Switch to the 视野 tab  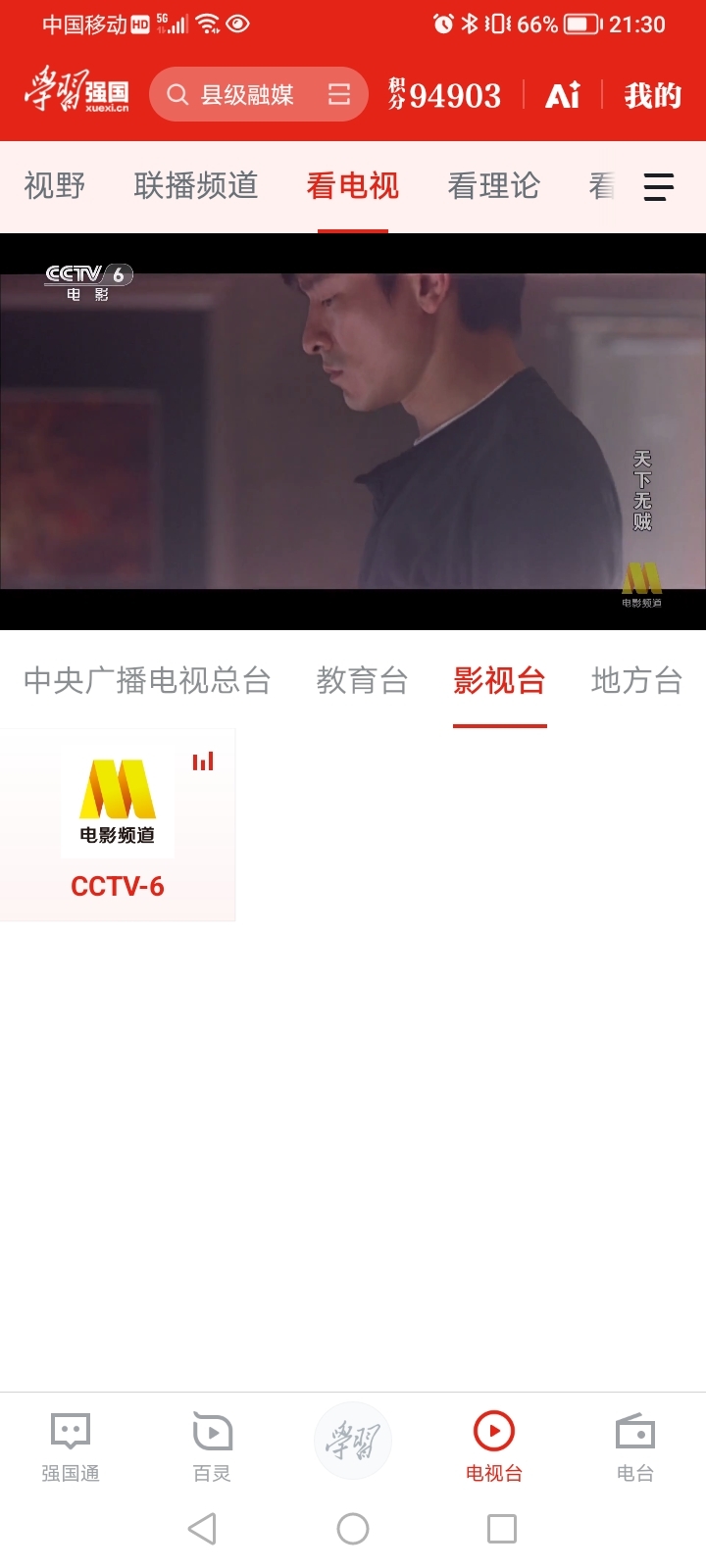point(54,185)
